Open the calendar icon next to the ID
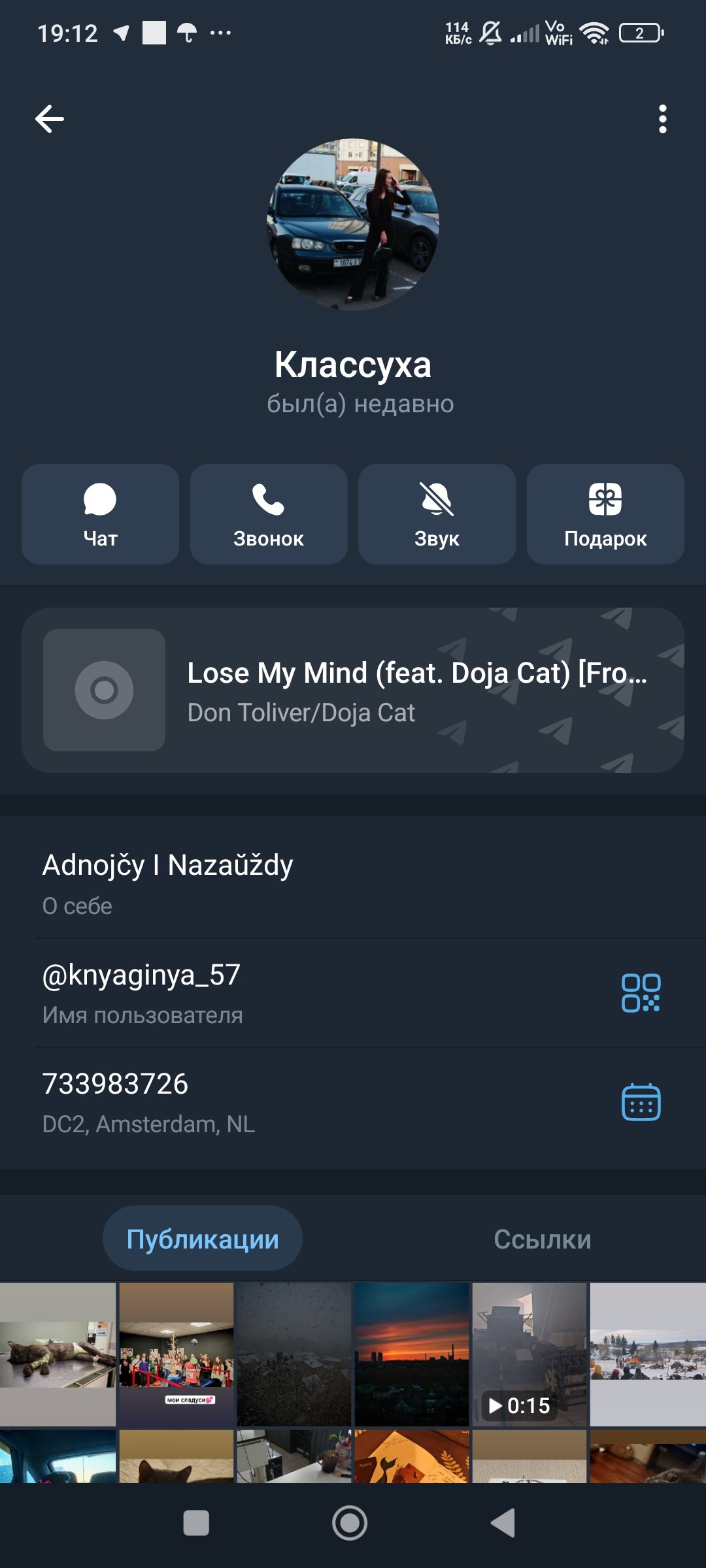The image size is (706, 1568). point(640,1102)
